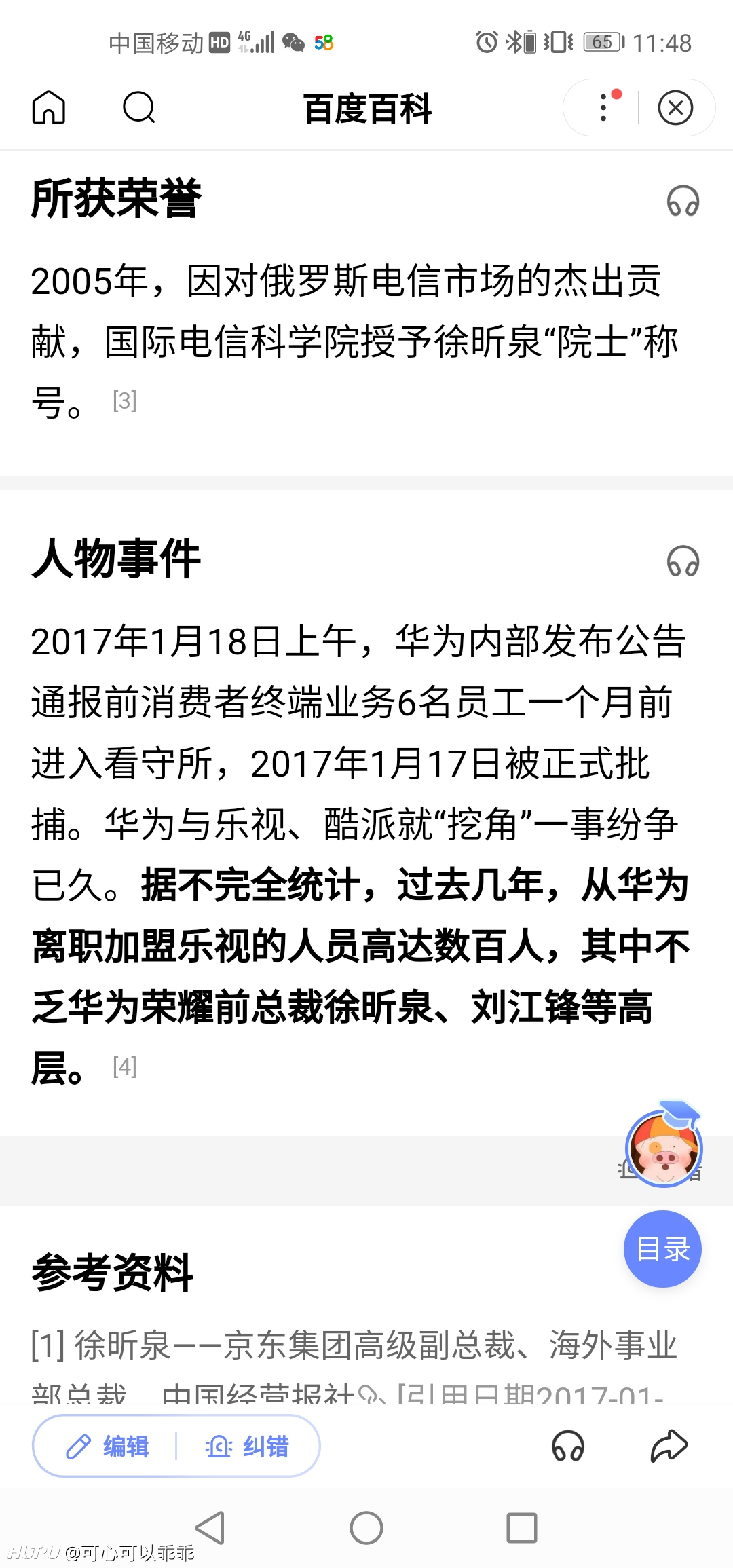
Task: Open the three-dot more options menu
Action: (x=603, y=107)
